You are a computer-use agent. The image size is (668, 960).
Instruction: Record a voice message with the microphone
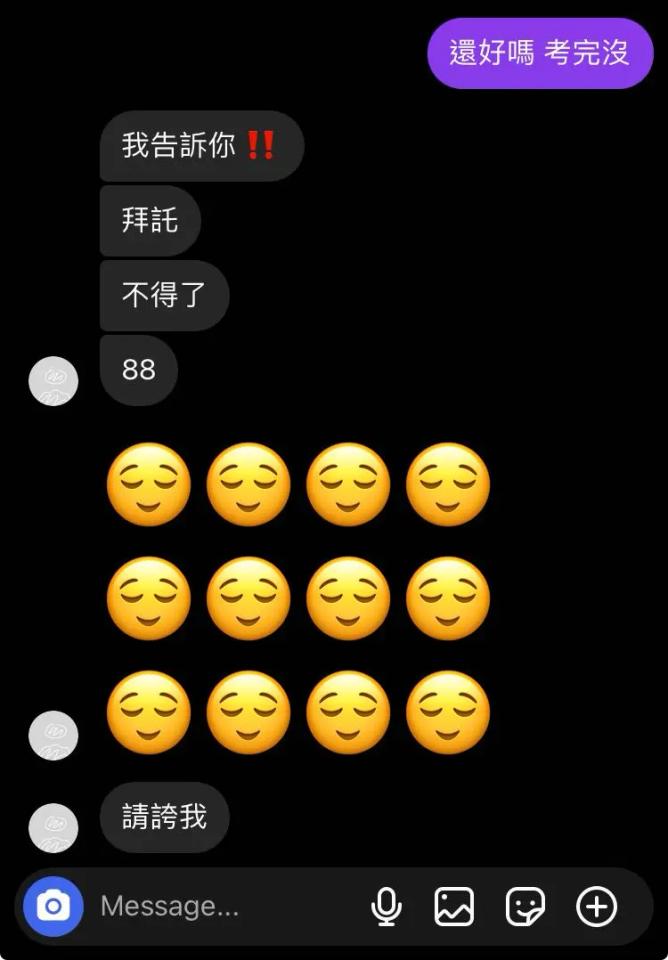click(386, 907)
